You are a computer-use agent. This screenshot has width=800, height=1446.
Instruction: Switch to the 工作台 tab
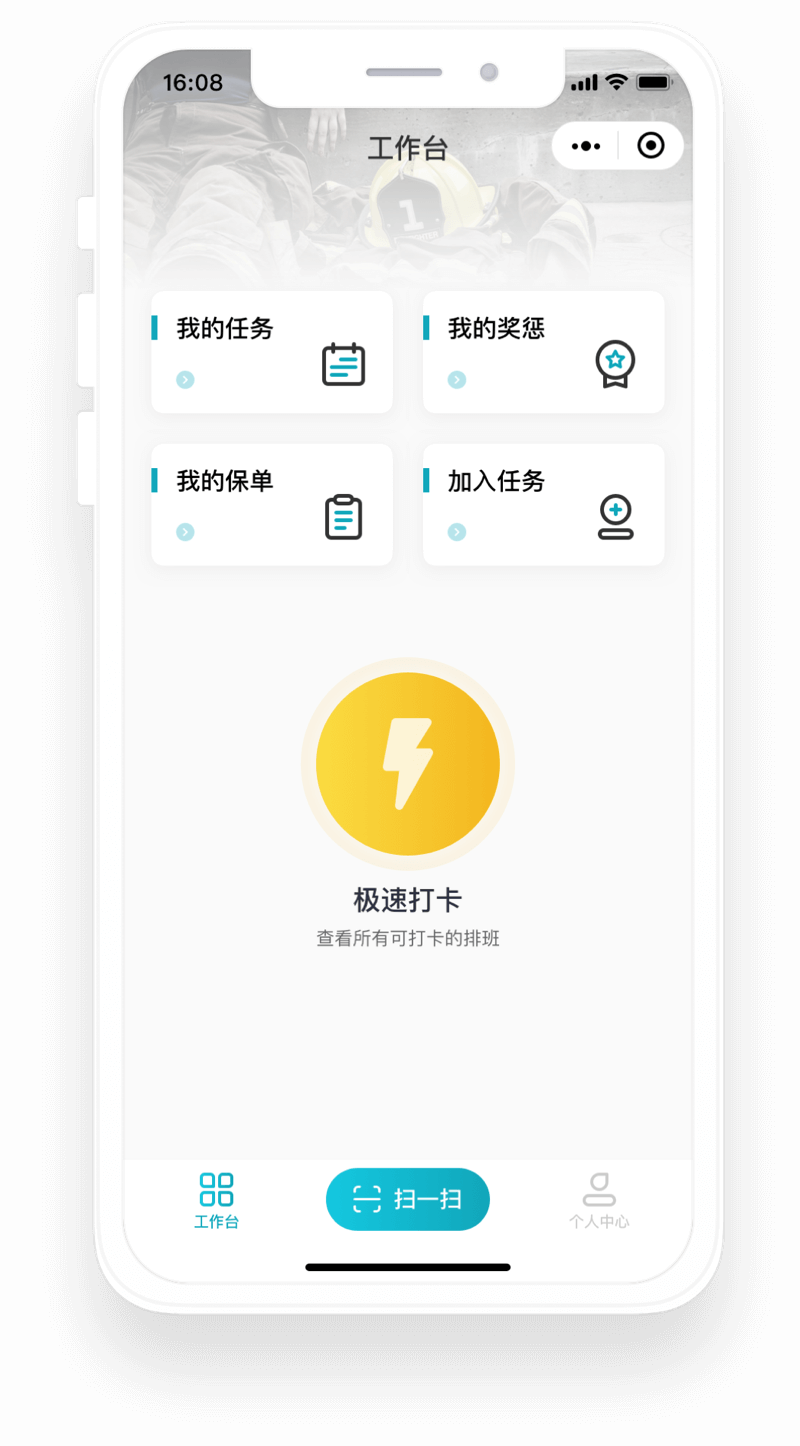pyautogui.click(x=216, y=1200)
